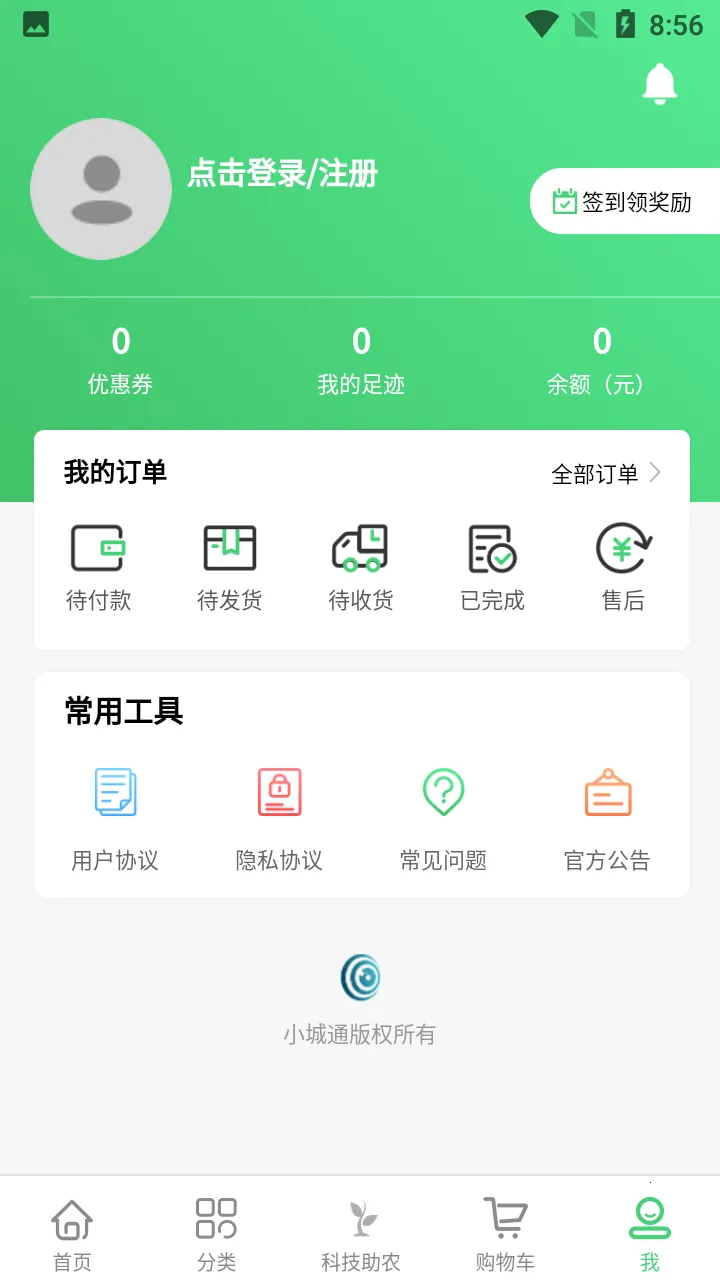Switch to the 分类 category tab

point(215,1230)
